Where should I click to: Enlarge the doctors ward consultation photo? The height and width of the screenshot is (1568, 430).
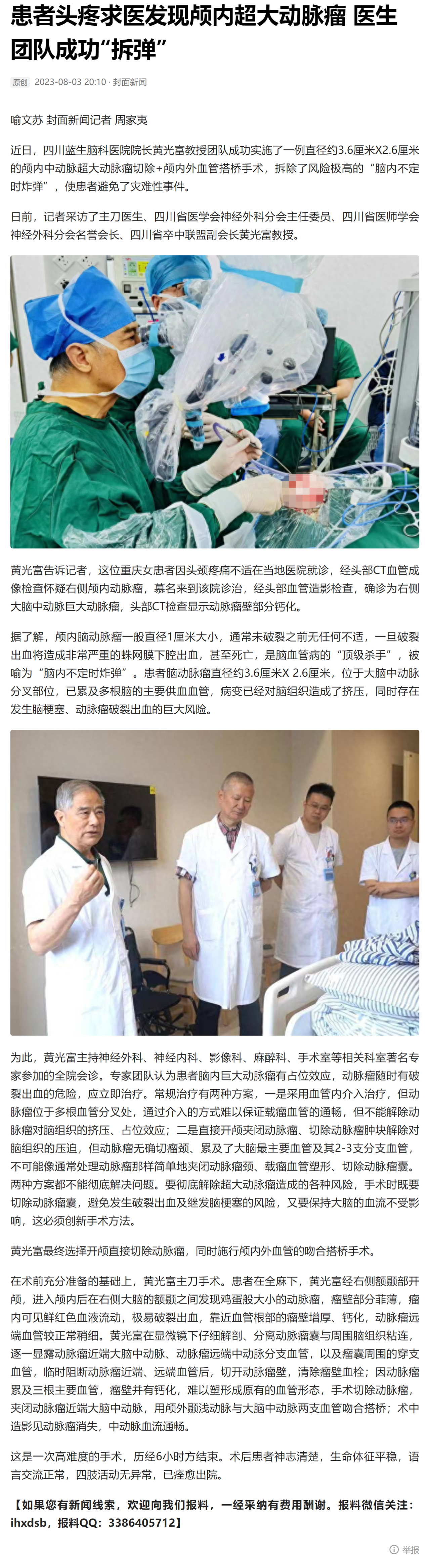[214, 883]
